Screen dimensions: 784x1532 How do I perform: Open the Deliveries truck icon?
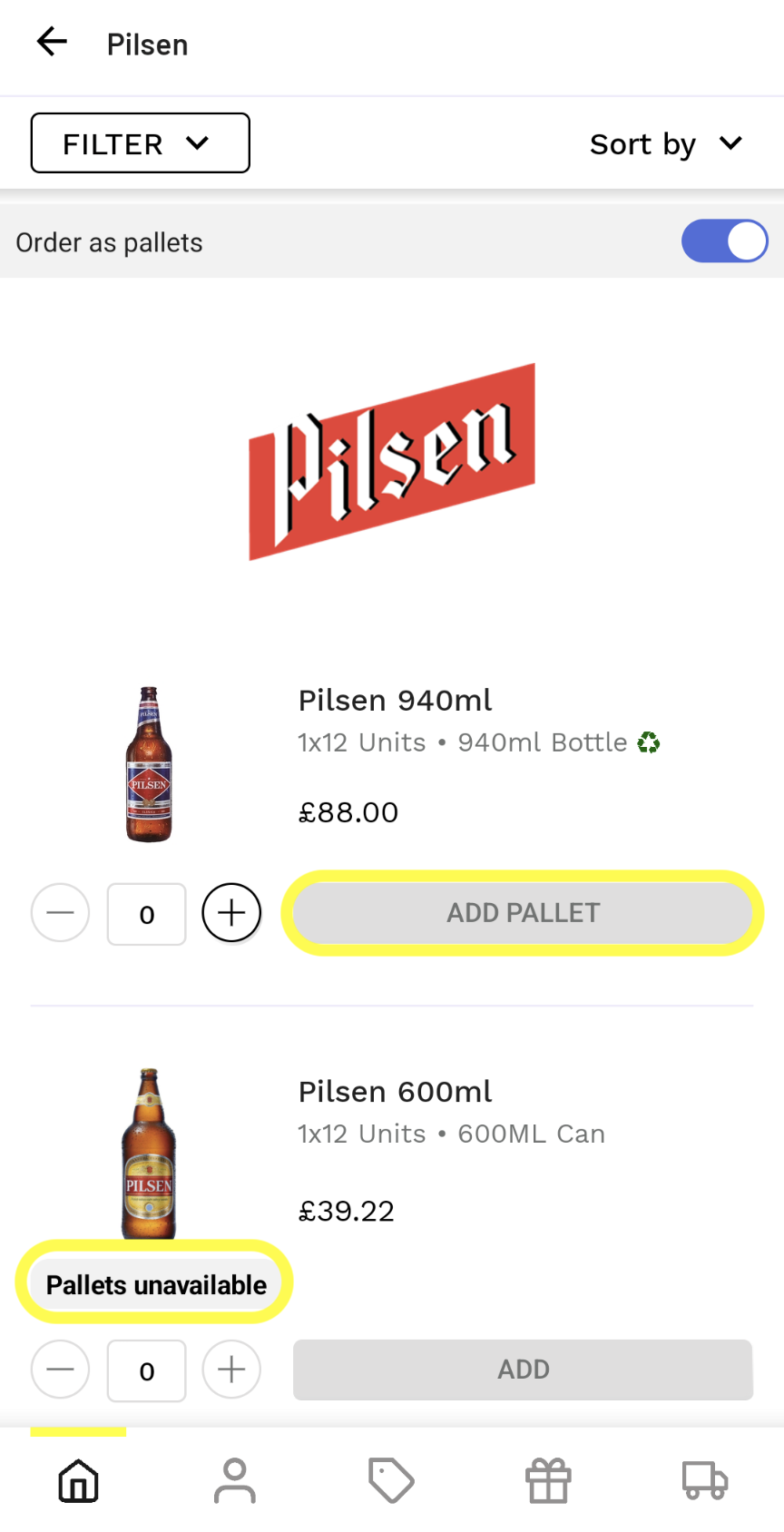point(705,1480)
